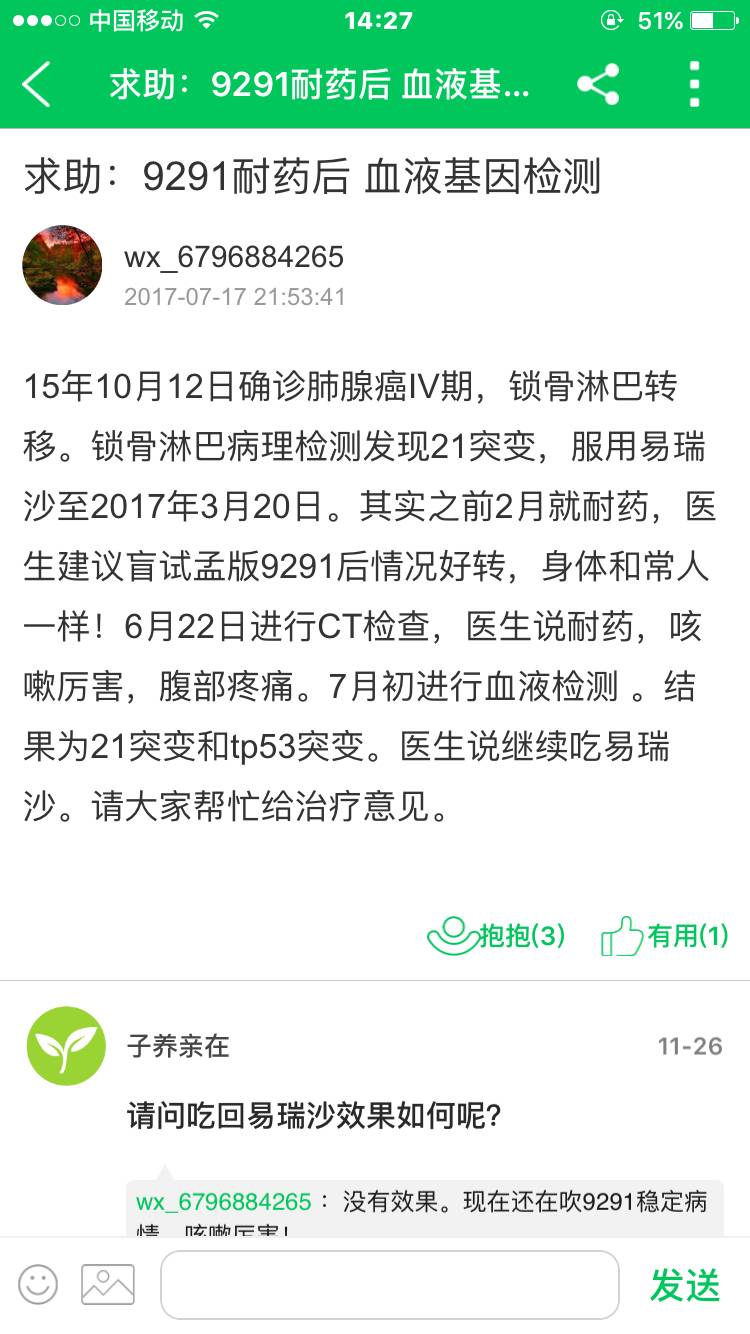Open the overflow menu
This screenshot has width=750, height=1334.
695,84
